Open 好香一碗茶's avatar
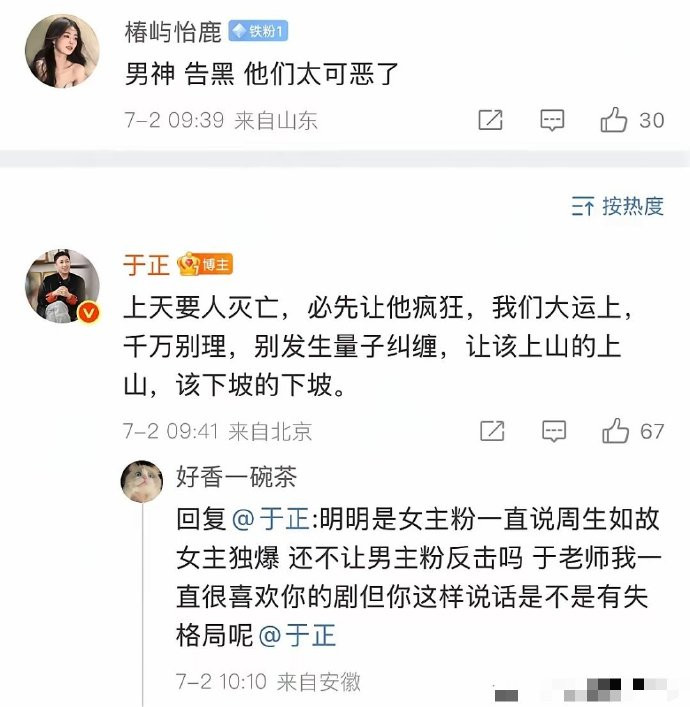The image size is (690, 707). coord(142,482)
